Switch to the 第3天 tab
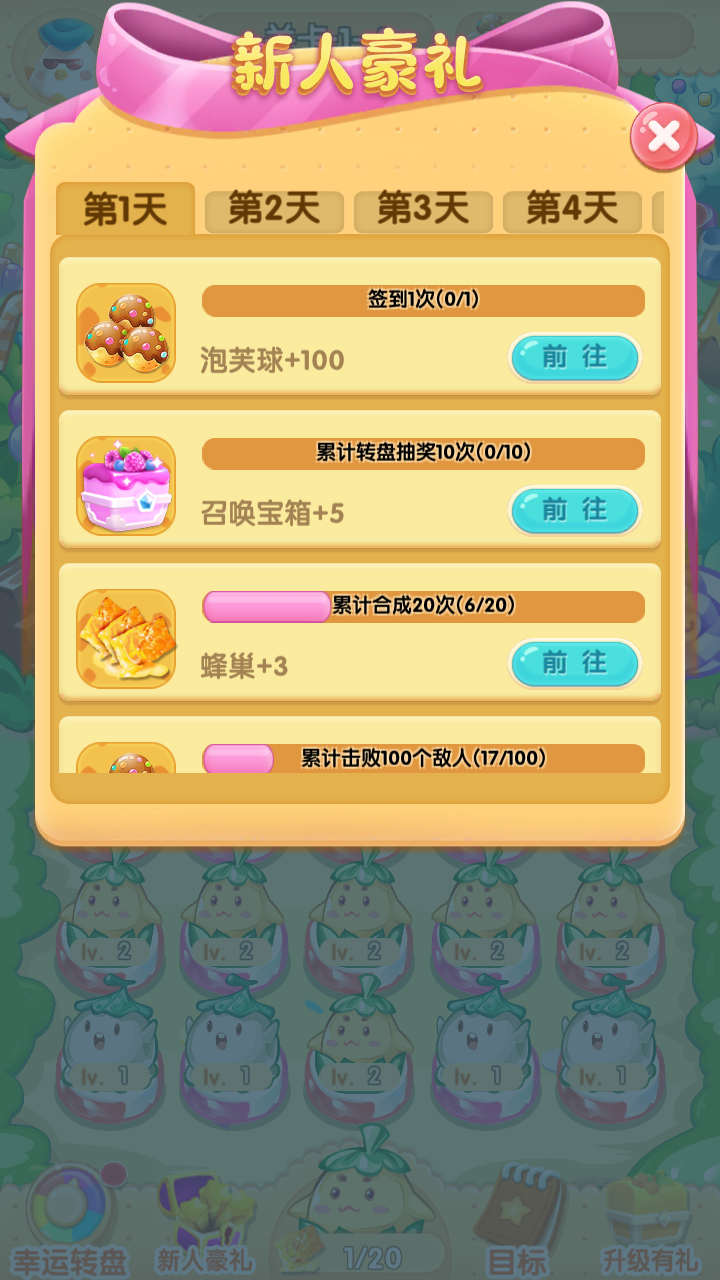 (x=423, y=210)
